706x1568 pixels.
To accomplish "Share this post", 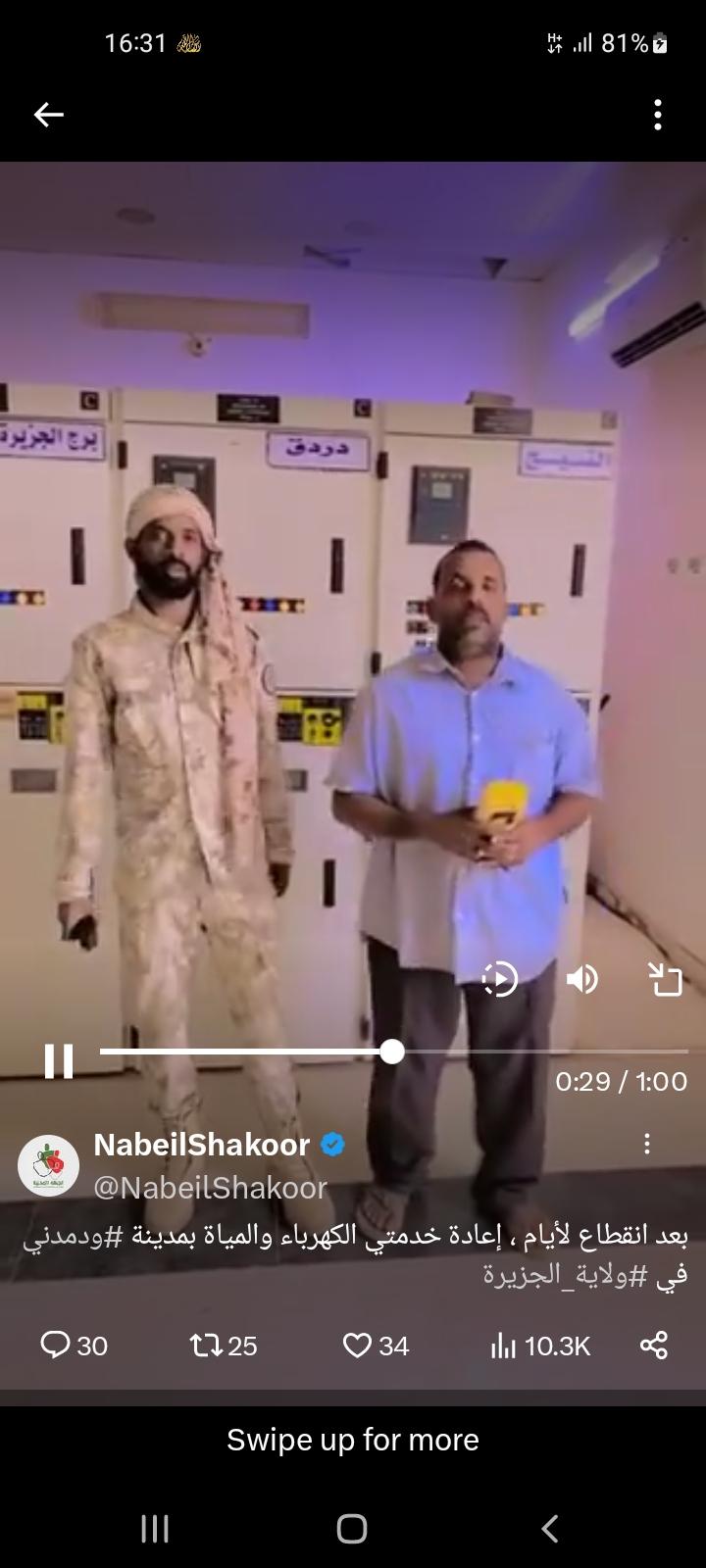I will (653, 1346).
